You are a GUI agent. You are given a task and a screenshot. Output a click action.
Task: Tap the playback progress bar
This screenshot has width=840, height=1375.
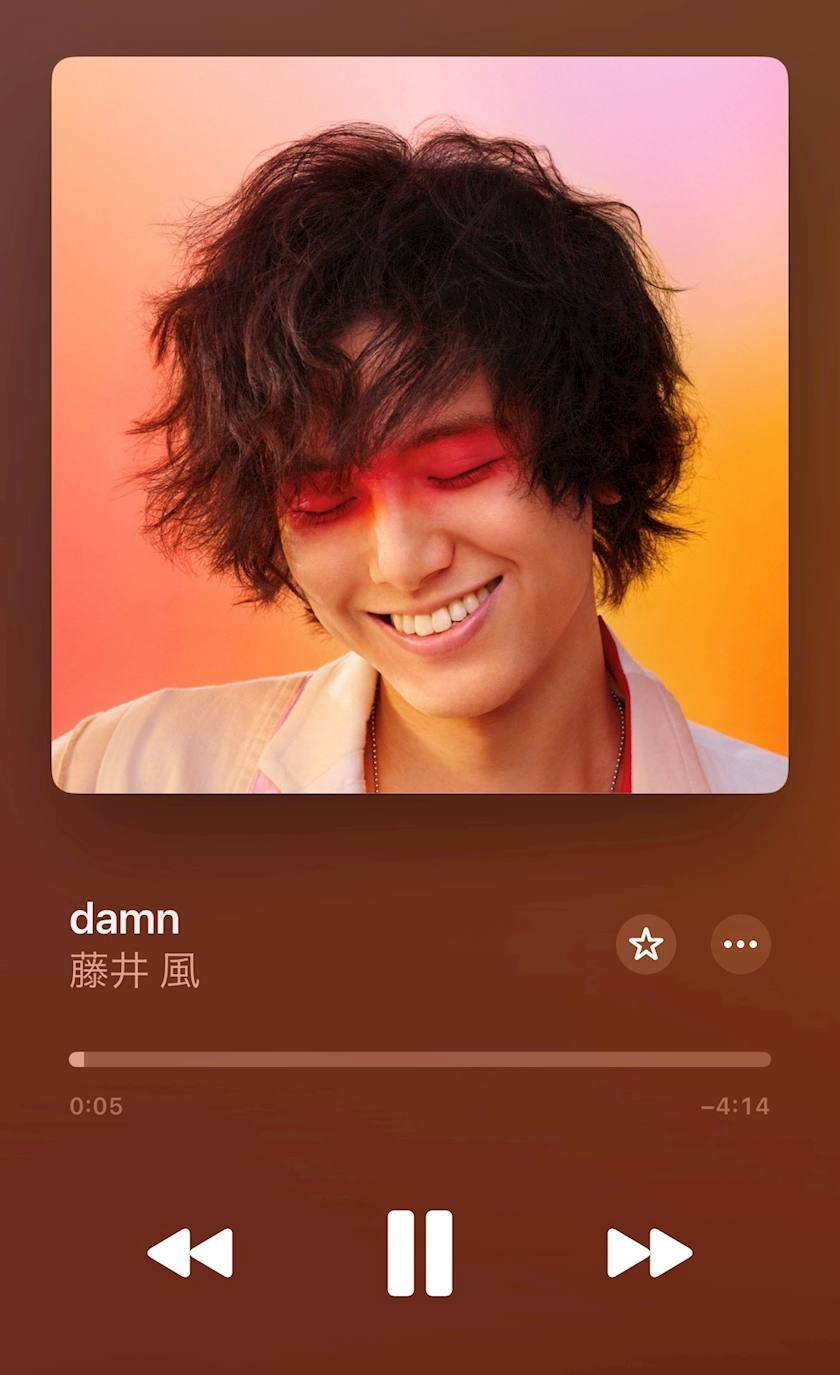(420, 1060)
